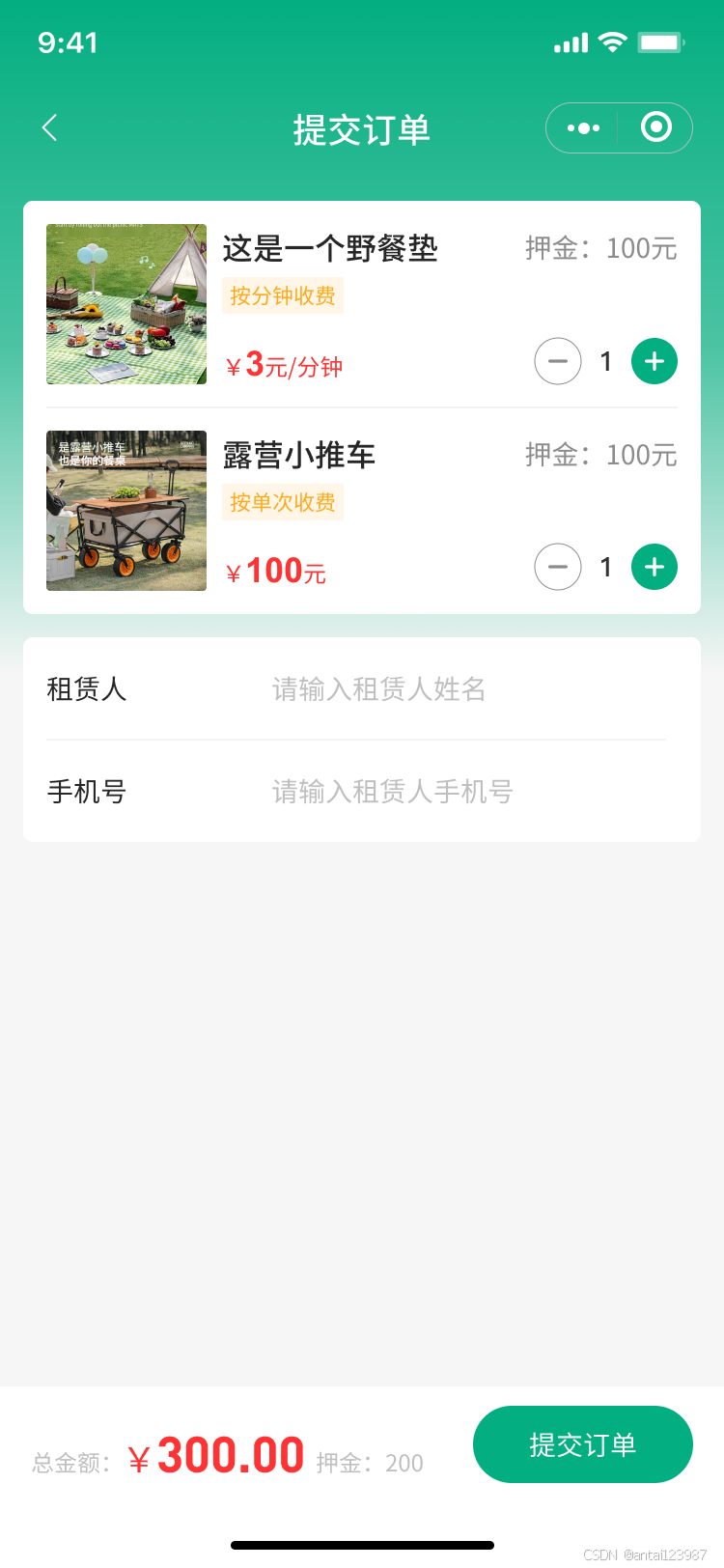Tap the Wi-Fi status icon

[612, 42]
